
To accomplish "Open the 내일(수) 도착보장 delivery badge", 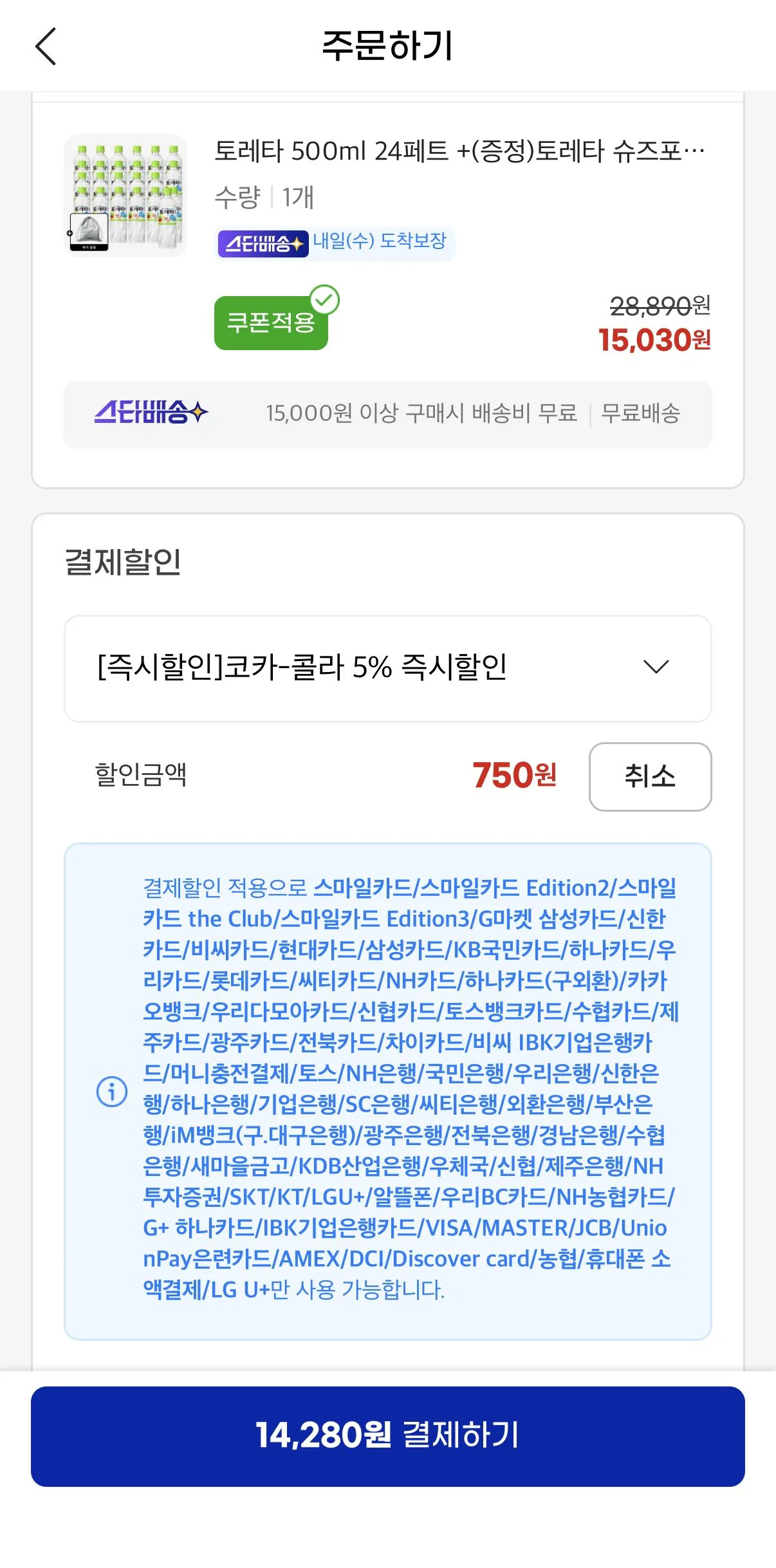I will tap(380, 243).
